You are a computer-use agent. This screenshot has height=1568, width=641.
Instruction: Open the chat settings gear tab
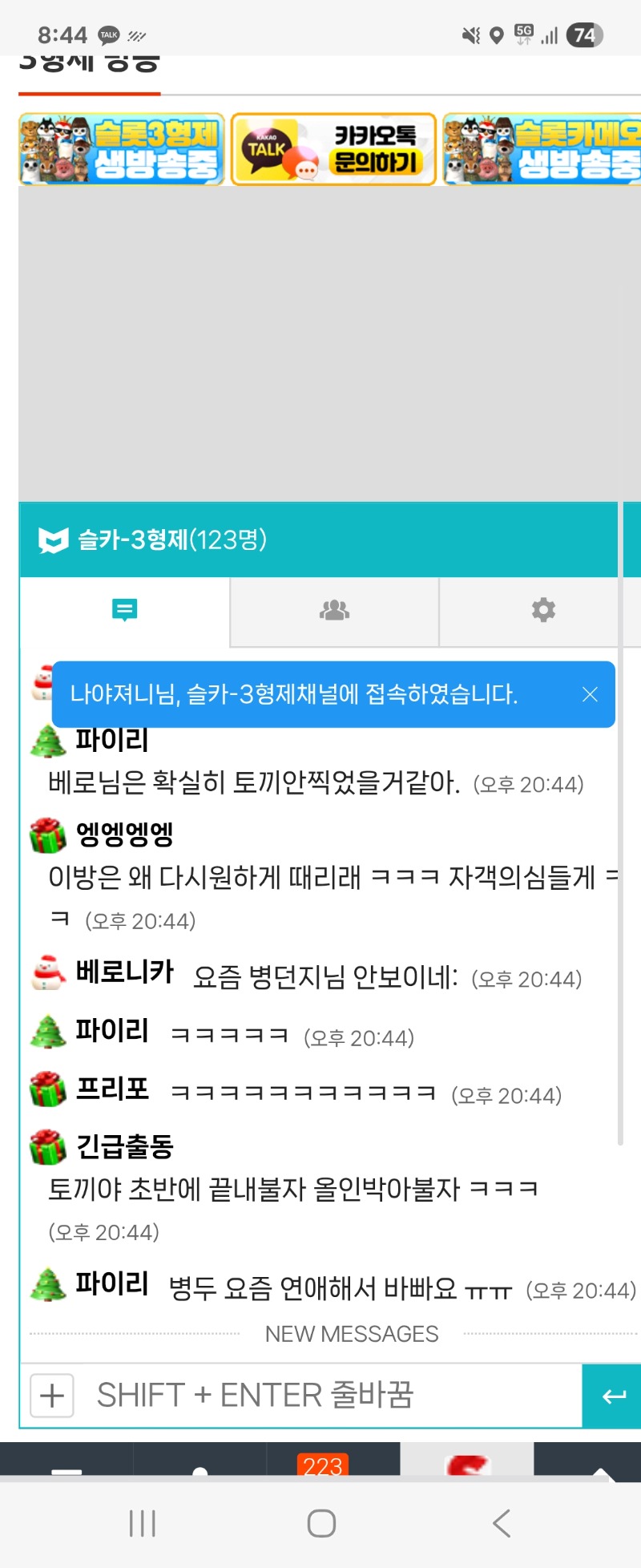[x=543, y=611]
